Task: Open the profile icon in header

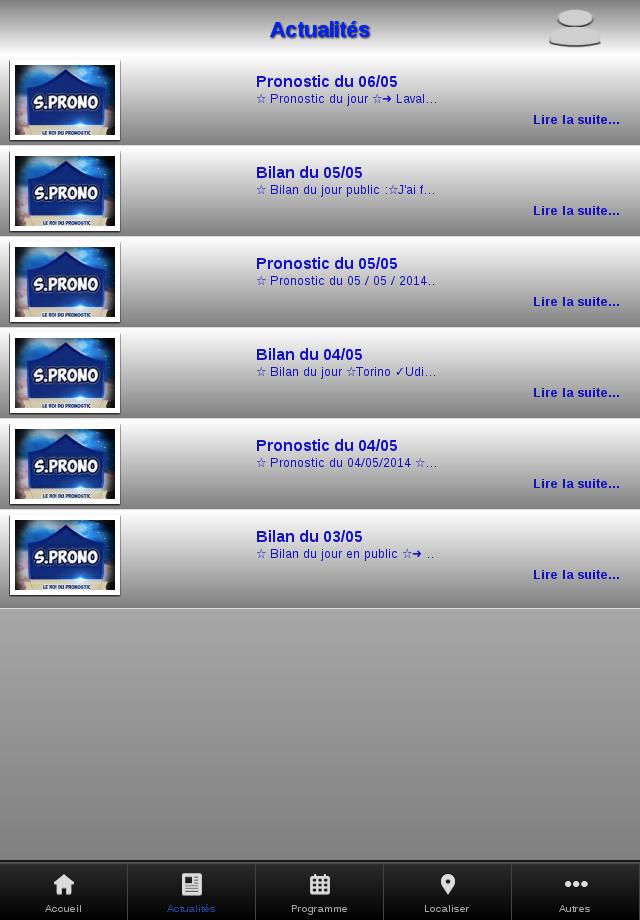Action: point(574,29)
